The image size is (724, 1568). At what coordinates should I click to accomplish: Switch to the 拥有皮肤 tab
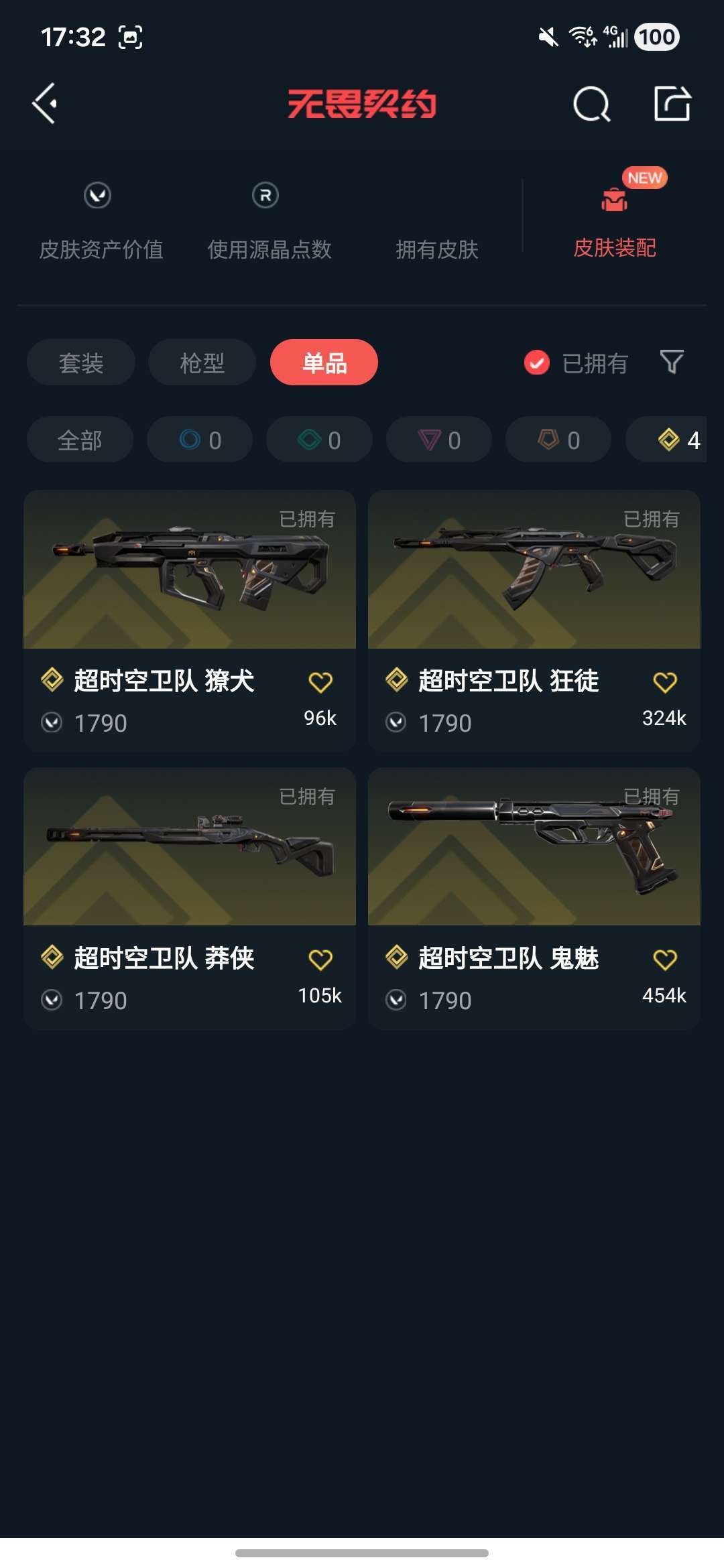(x=438, y=251)
